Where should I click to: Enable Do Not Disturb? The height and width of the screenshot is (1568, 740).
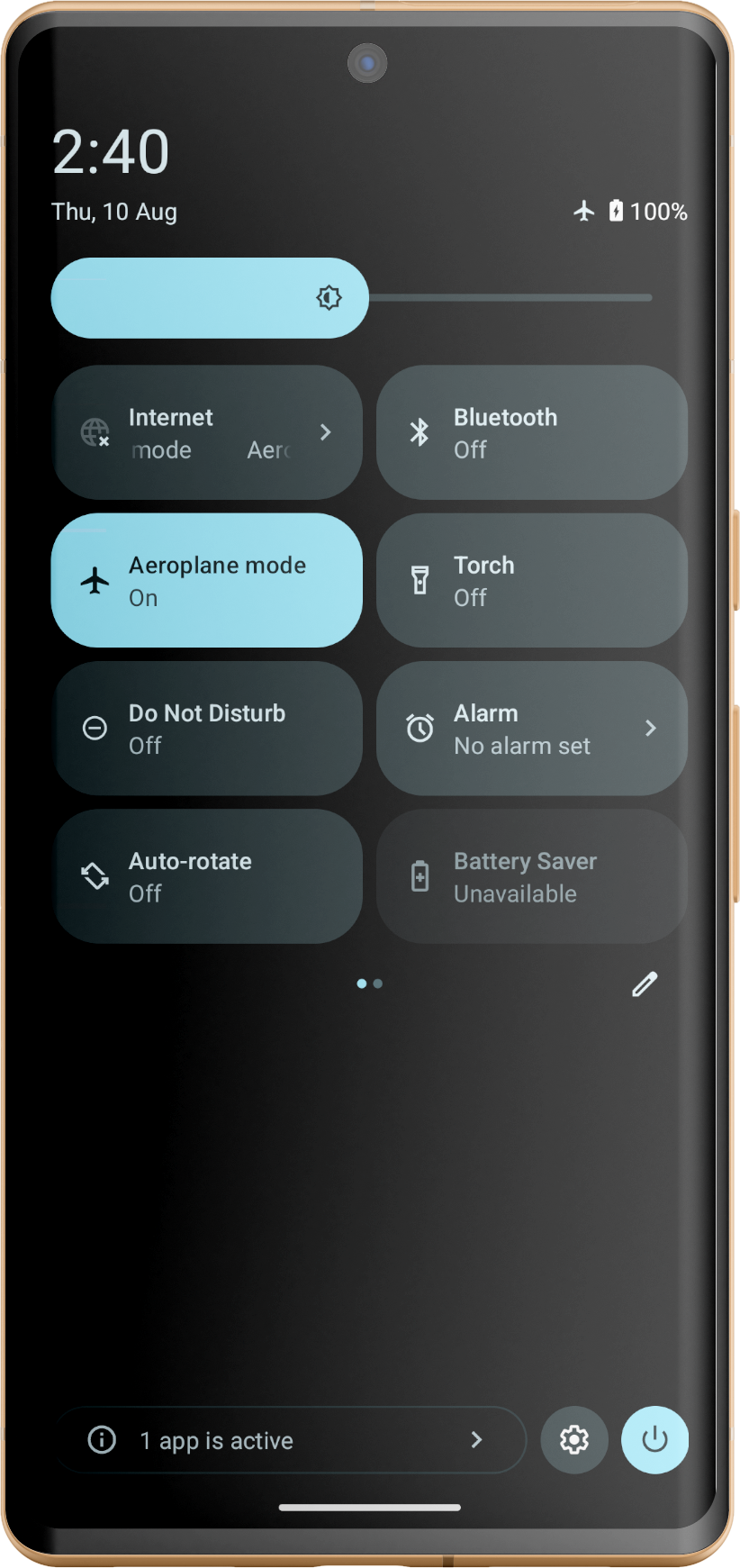[x=207, y=729]
